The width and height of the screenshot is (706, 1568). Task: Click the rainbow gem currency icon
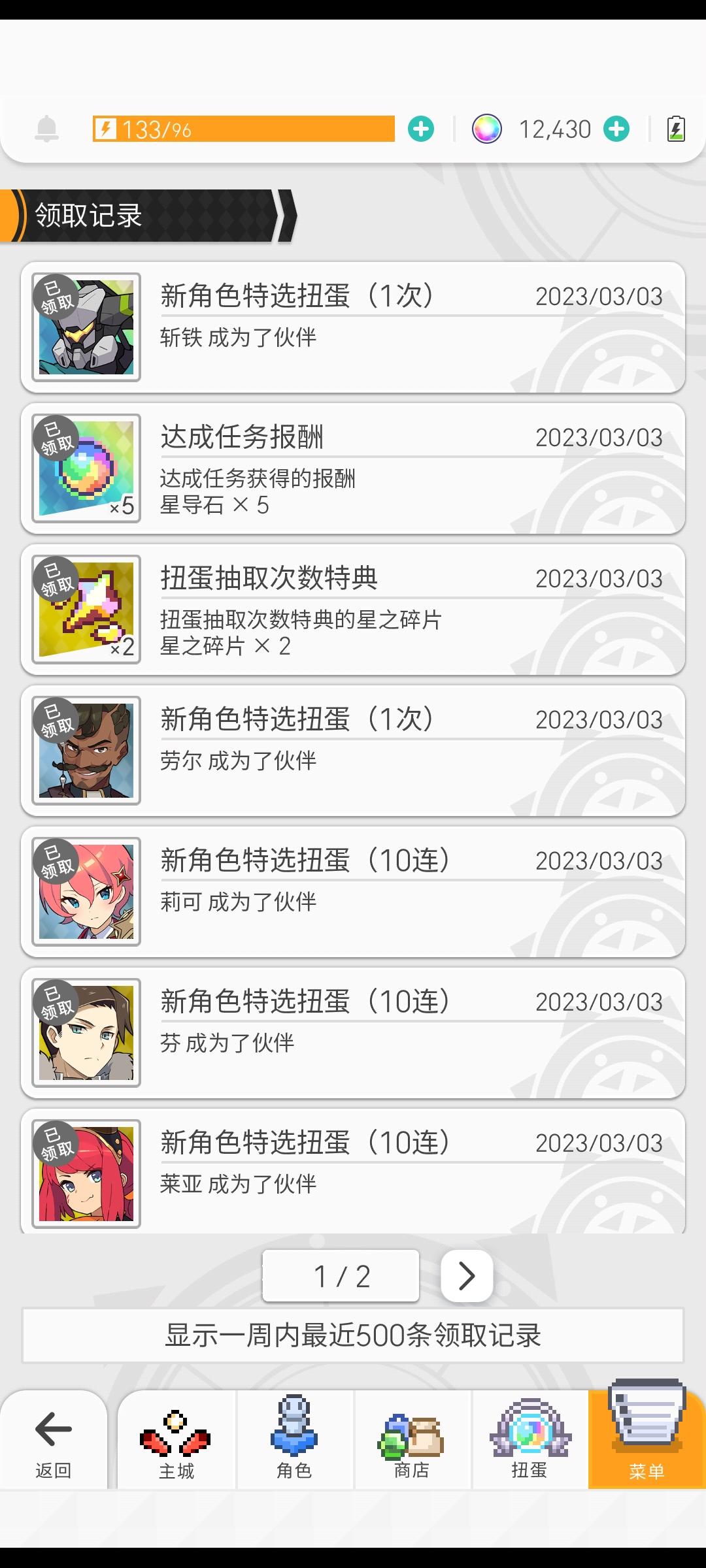point(486,128)
